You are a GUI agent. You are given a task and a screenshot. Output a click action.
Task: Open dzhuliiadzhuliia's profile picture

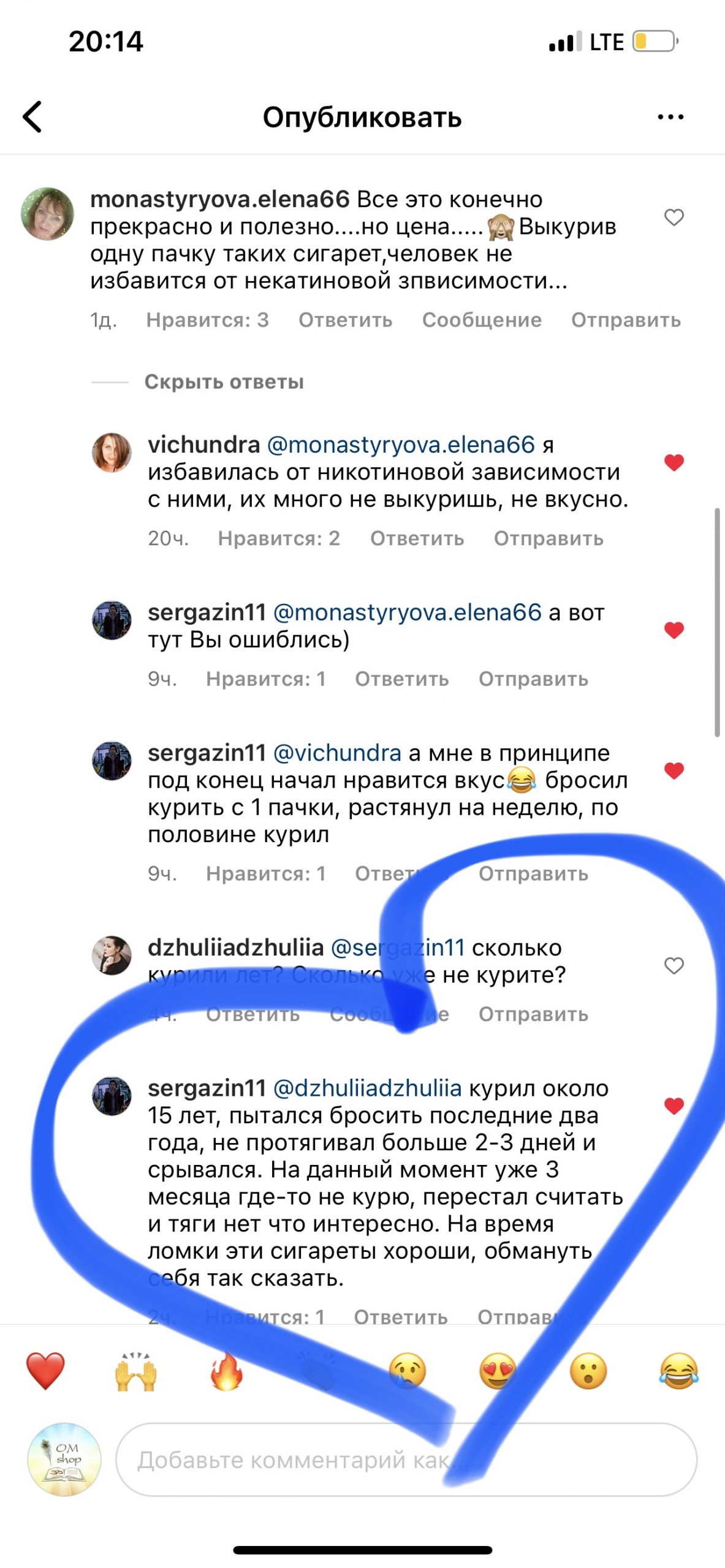(112, 955)
